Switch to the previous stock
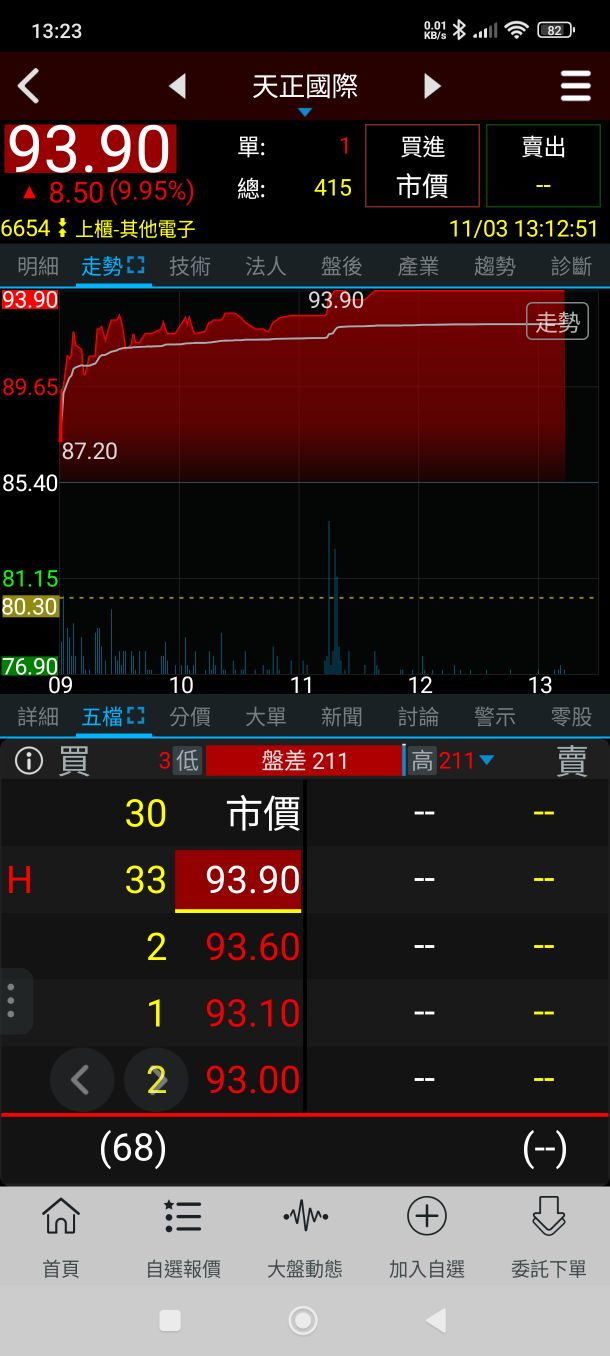This screenshot has width=610, height=1356. [178, 87]
